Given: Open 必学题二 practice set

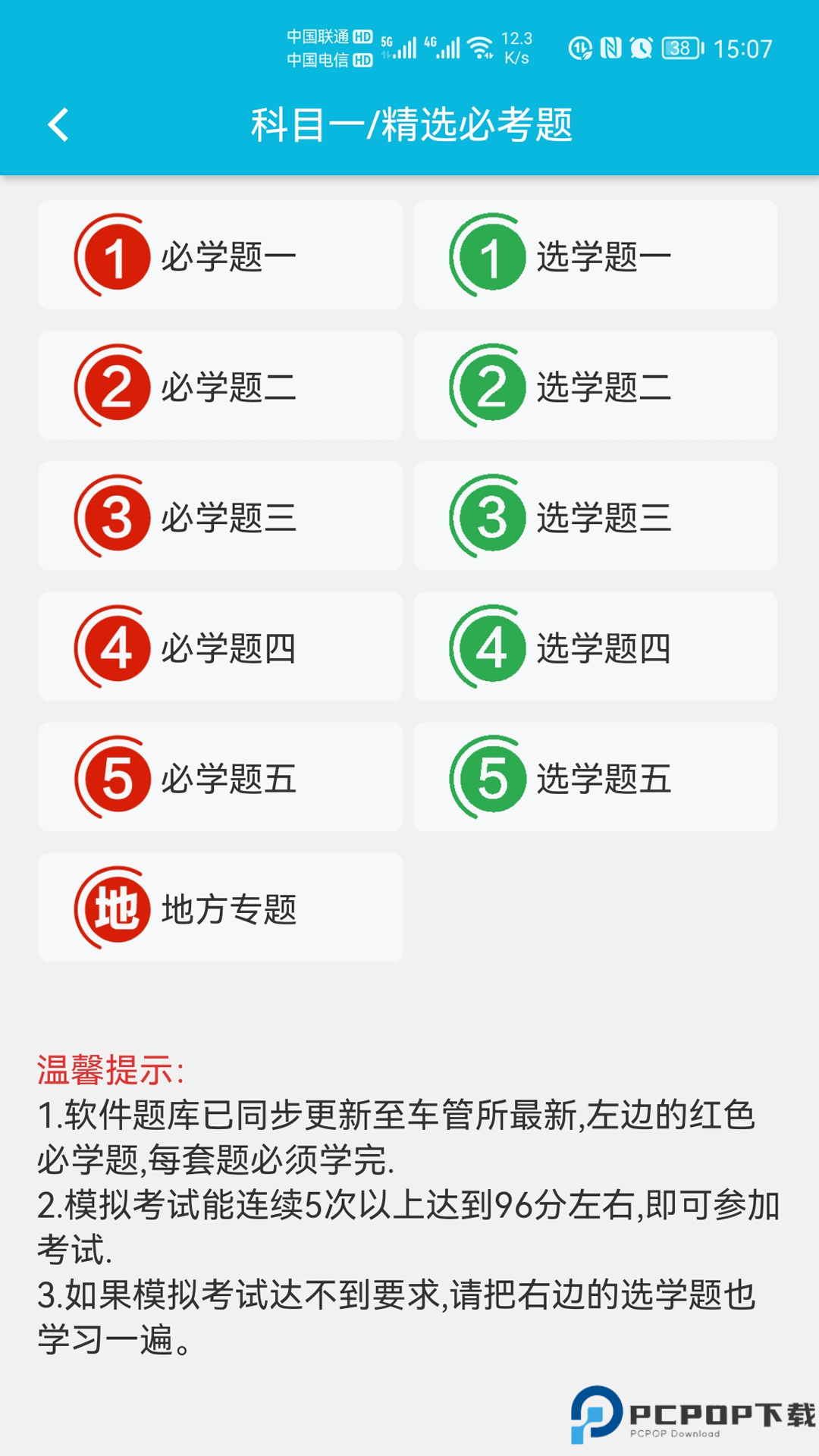Looking at the screenshot, I should [x=220, y=385].
